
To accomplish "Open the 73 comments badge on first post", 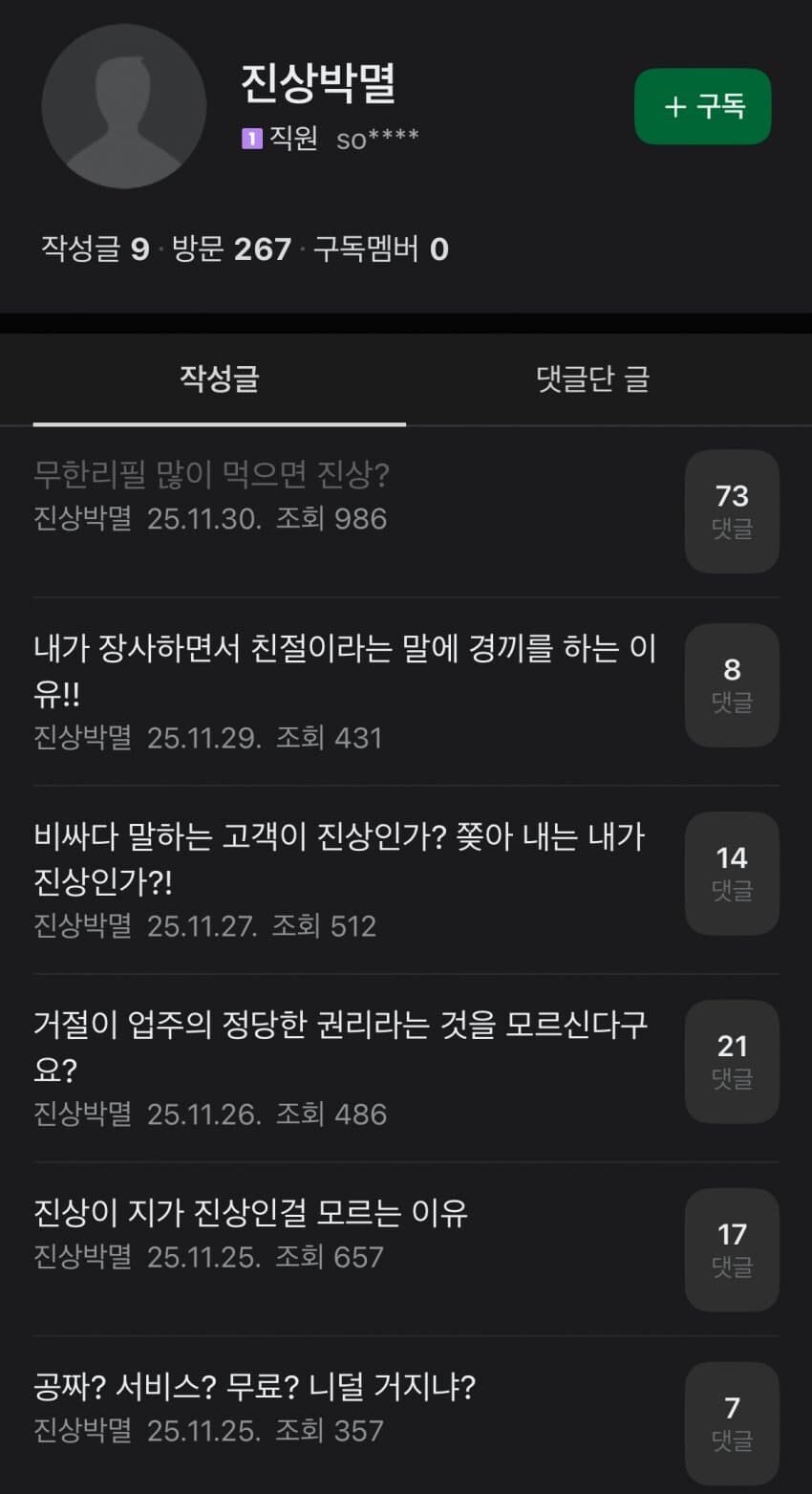I will (732, 511).
